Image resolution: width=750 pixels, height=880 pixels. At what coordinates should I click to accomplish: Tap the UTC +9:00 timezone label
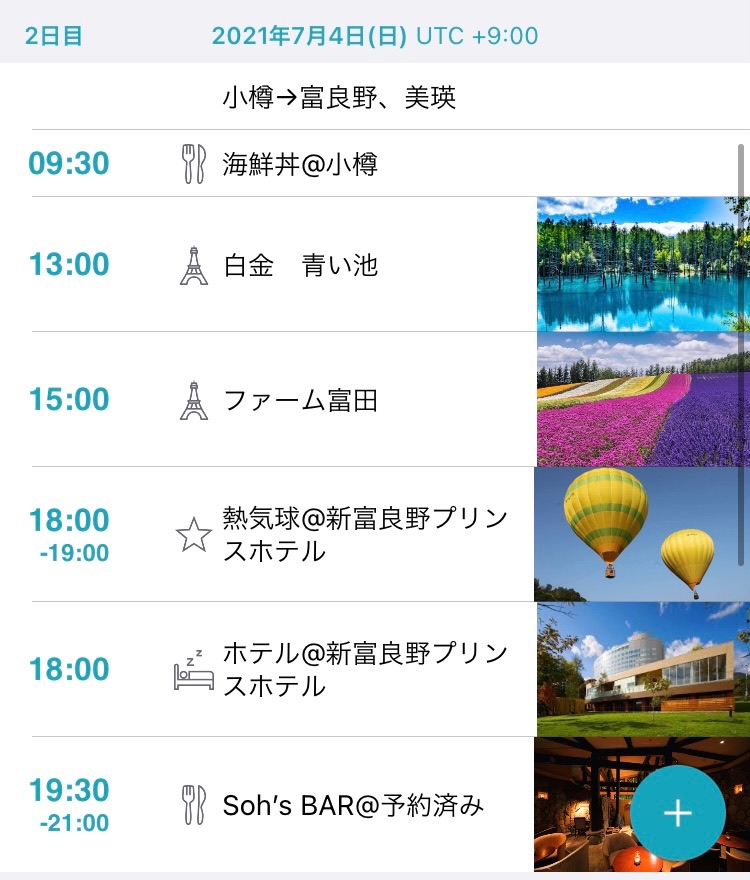[x=476, y=36]
